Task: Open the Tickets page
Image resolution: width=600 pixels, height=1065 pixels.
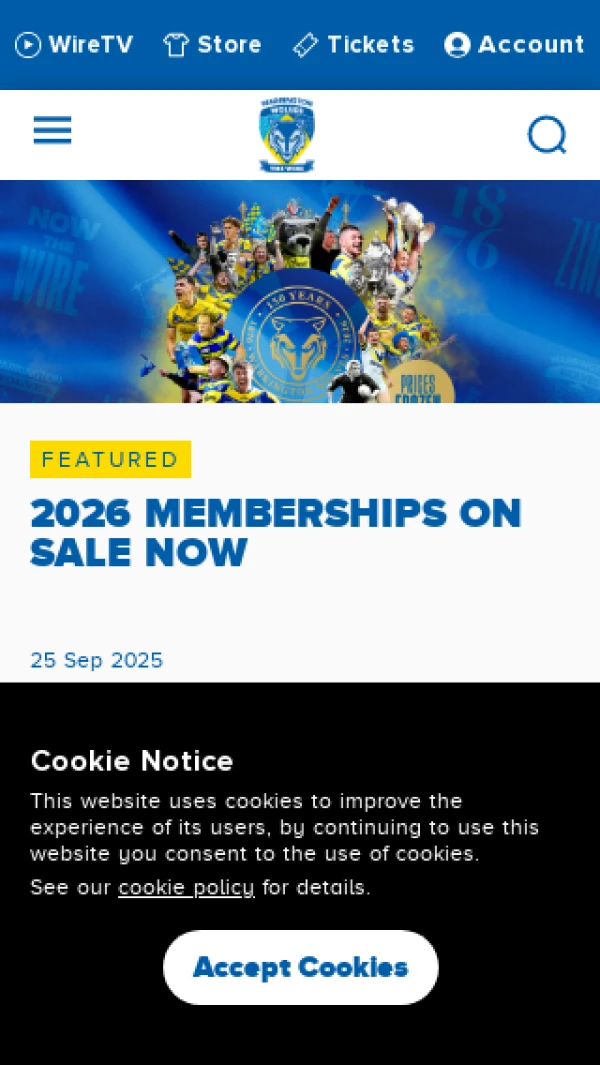Action: (x=353, y=45)
